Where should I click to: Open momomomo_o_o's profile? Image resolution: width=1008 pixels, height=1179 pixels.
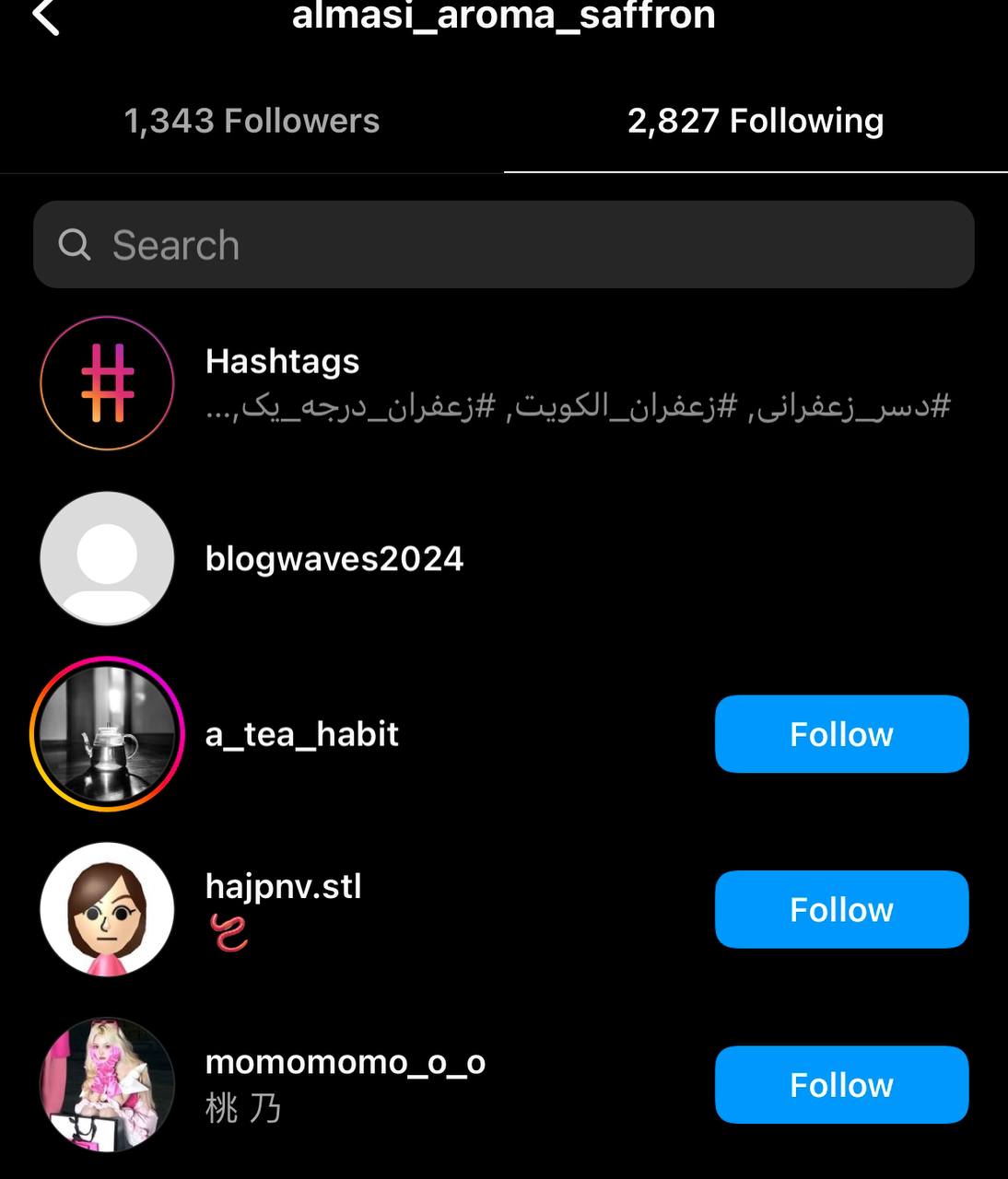tap(345, 1063)
